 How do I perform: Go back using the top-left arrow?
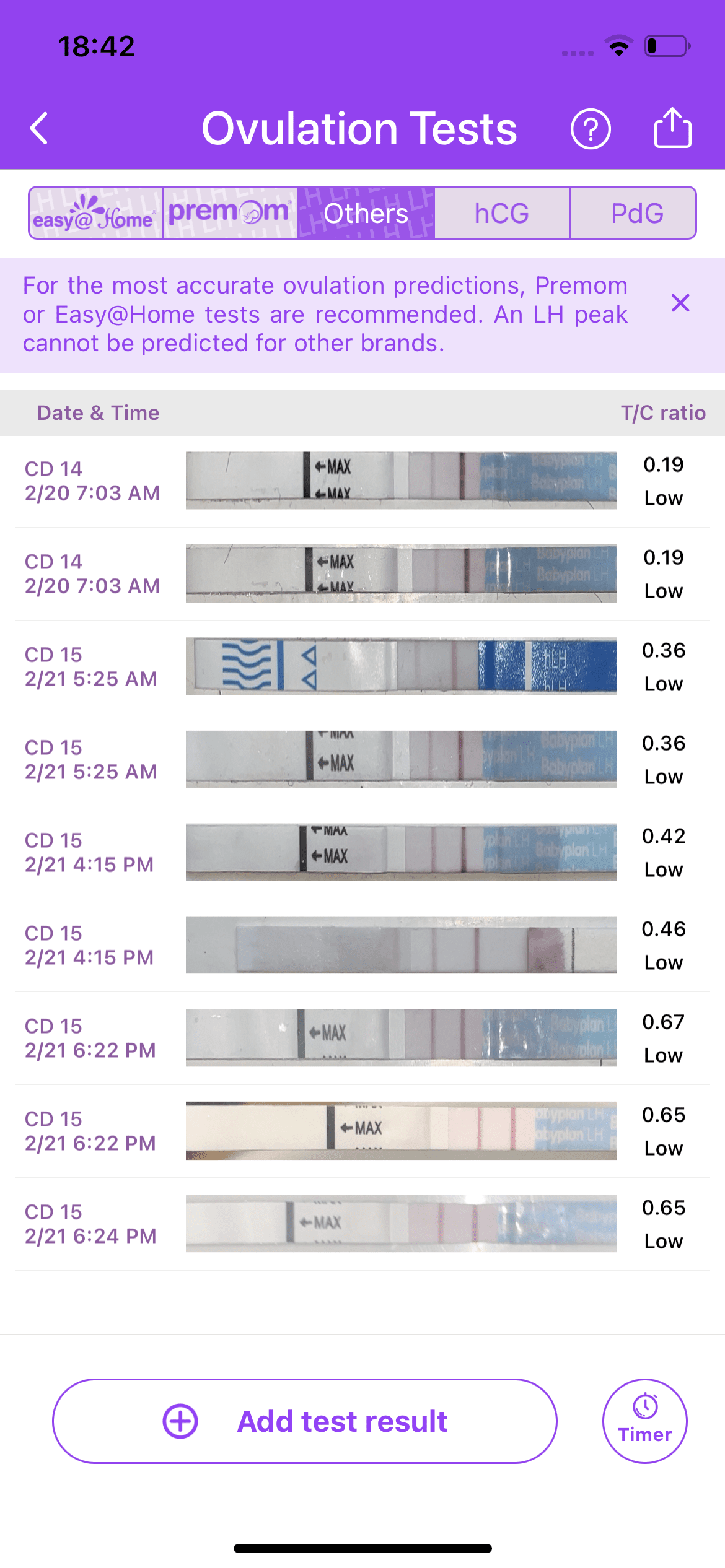click(39, 129)
